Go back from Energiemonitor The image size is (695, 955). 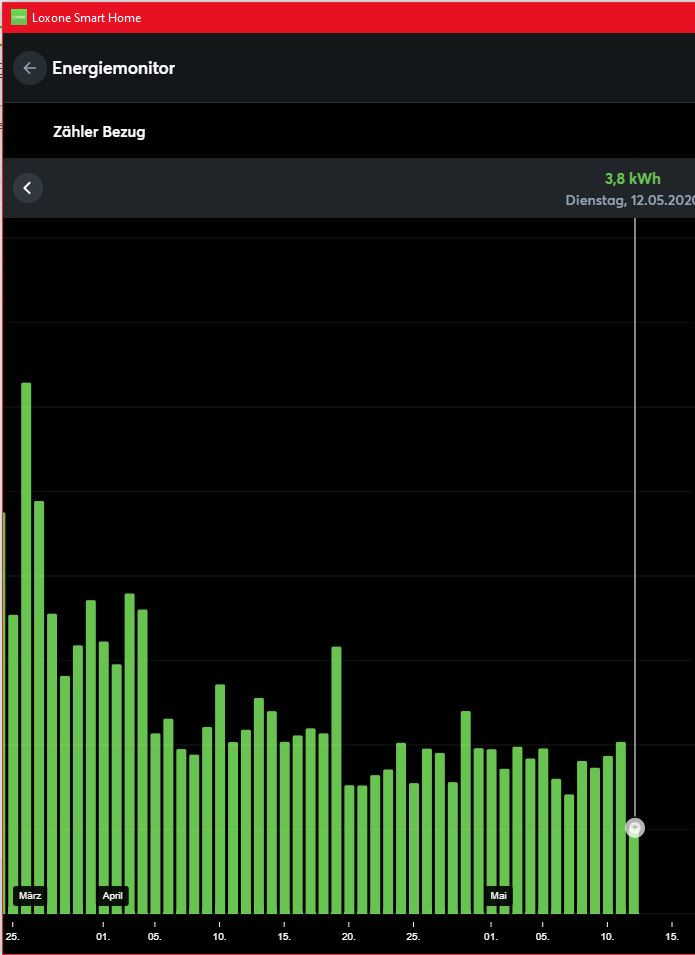pos(29,68)
